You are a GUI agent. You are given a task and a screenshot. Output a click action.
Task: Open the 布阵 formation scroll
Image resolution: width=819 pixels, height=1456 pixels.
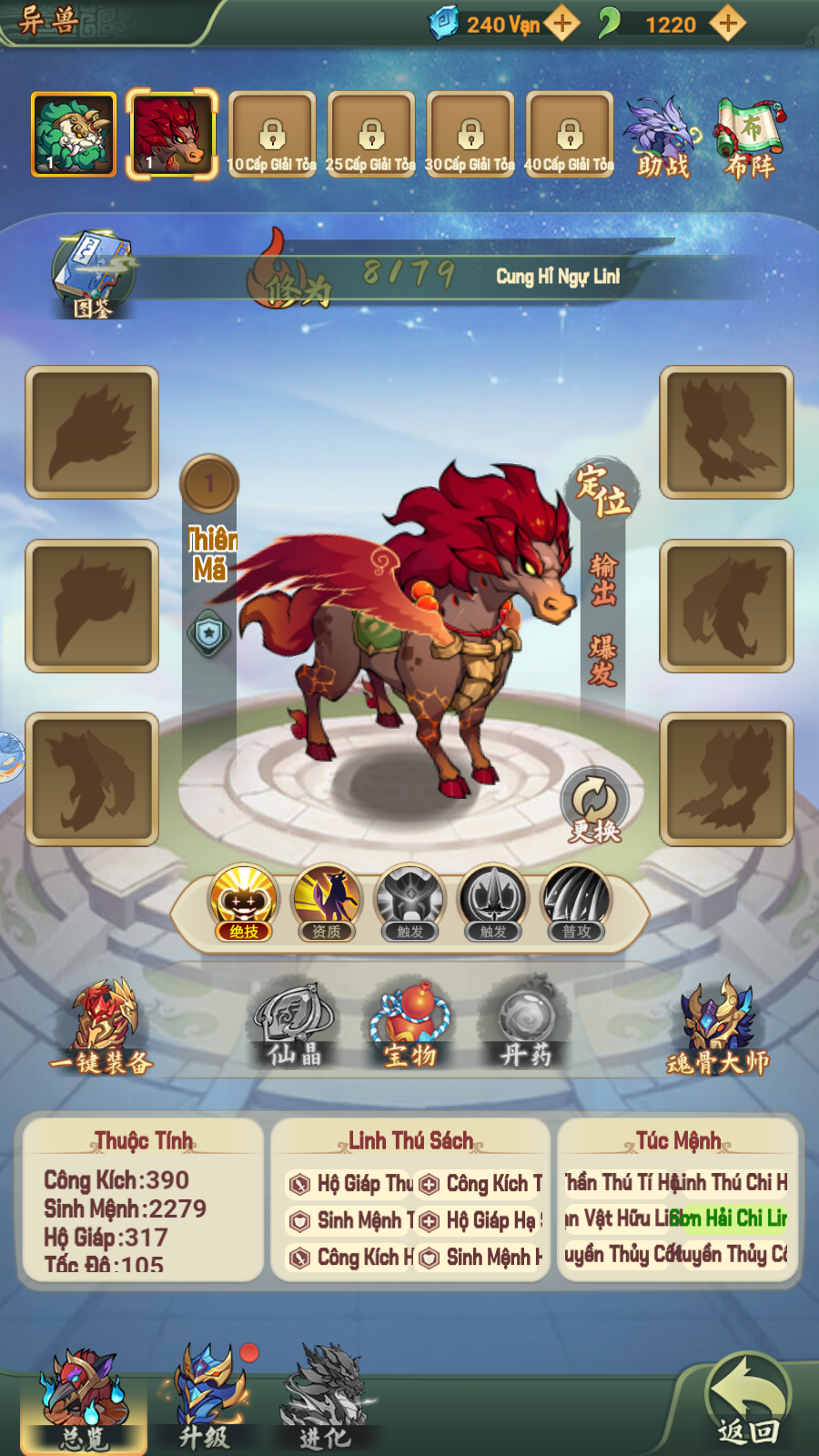click(x=751, y=136)
